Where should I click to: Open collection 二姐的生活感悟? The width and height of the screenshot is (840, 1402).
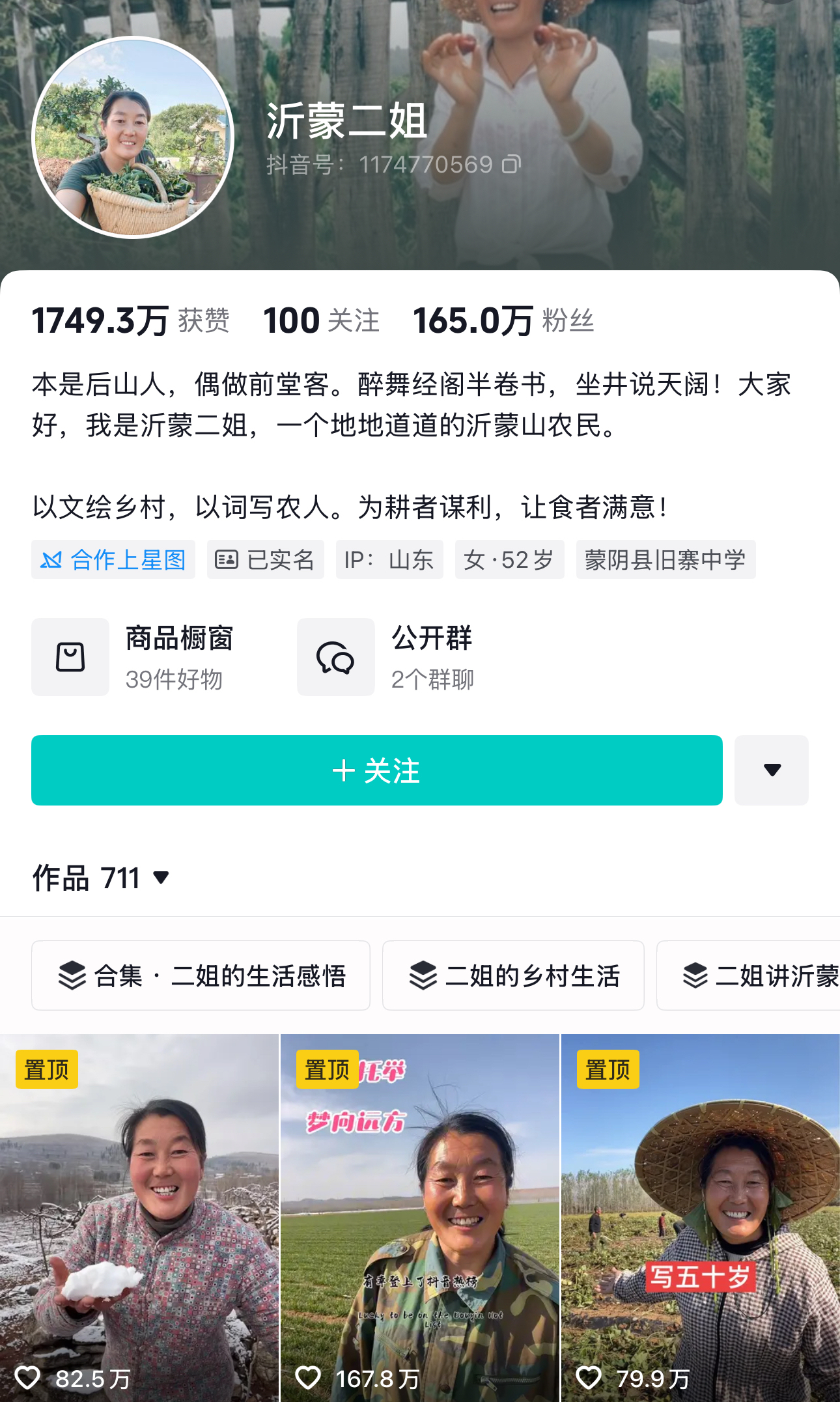(201, 975)
